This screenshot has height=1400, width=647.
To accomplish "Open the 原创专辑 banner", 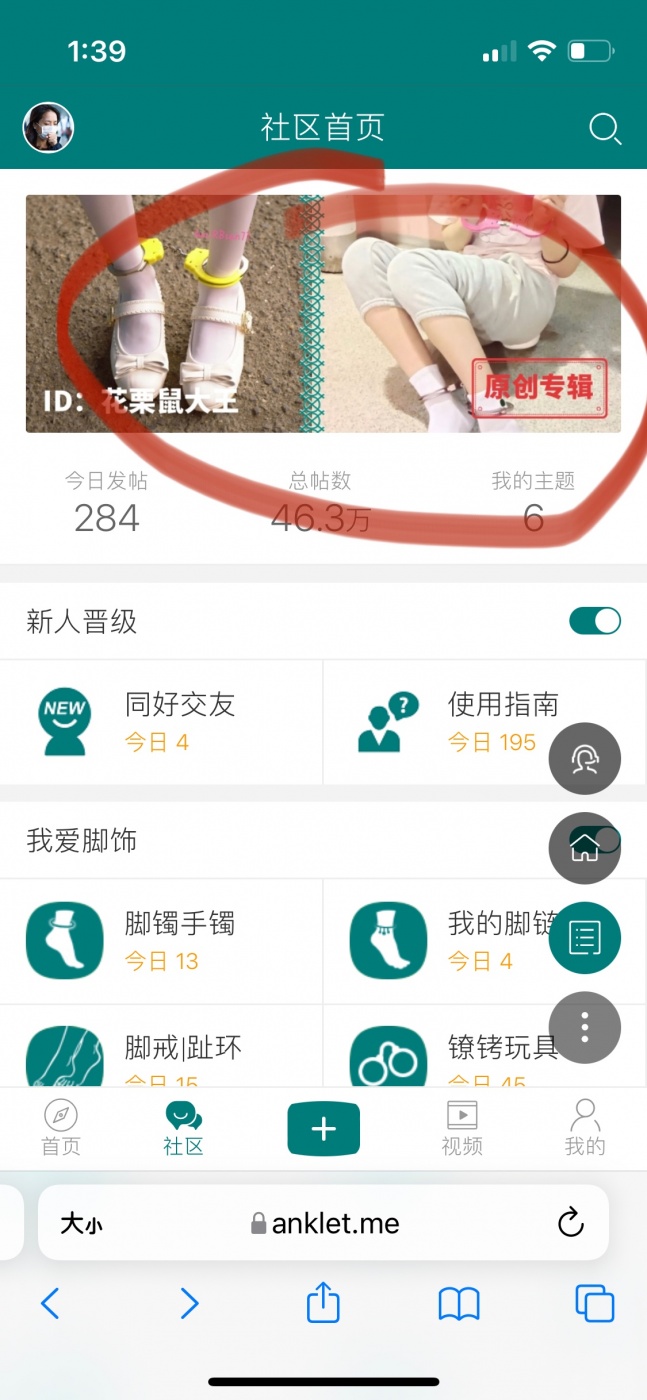I will pos(323,314).
